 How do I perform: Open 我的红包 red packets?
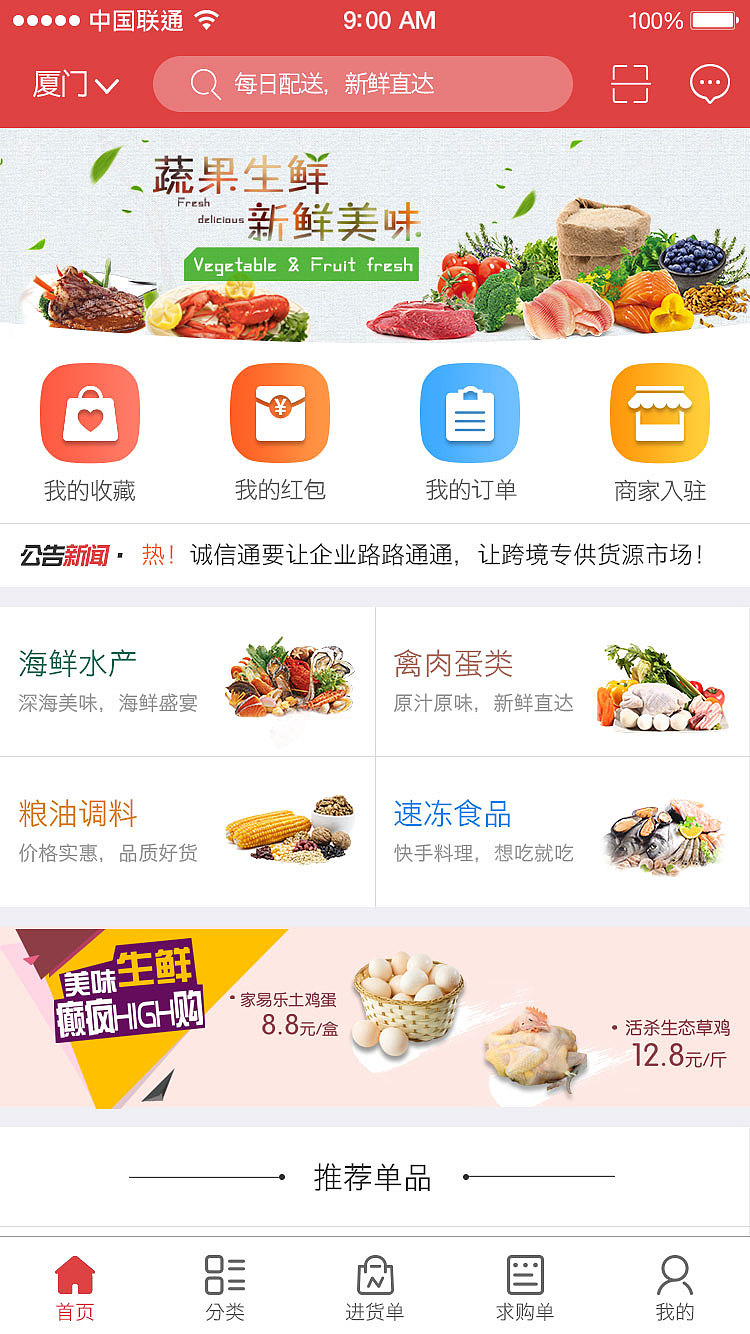280,433
